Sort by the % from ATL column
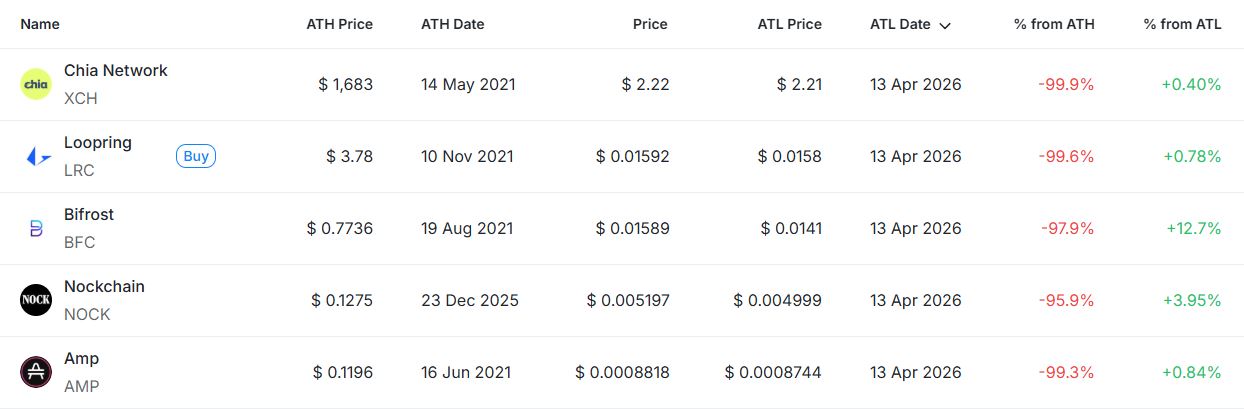The height and width of the screenshot is (409, 1244). (1182, 24)
